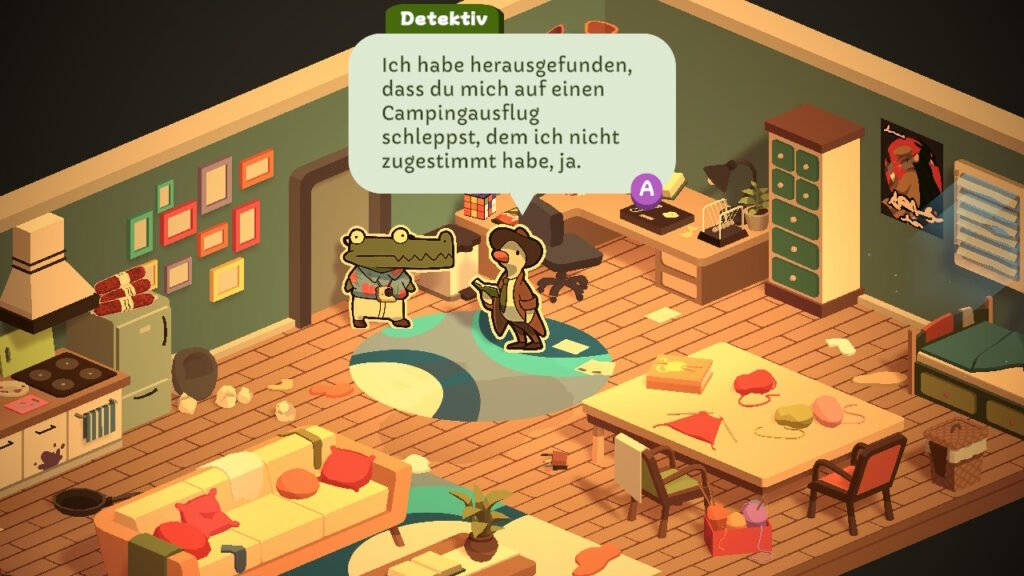Tap the purple A button to continue dialogue
Viewport: 1024px width, 576px height.
pos(648,187)
